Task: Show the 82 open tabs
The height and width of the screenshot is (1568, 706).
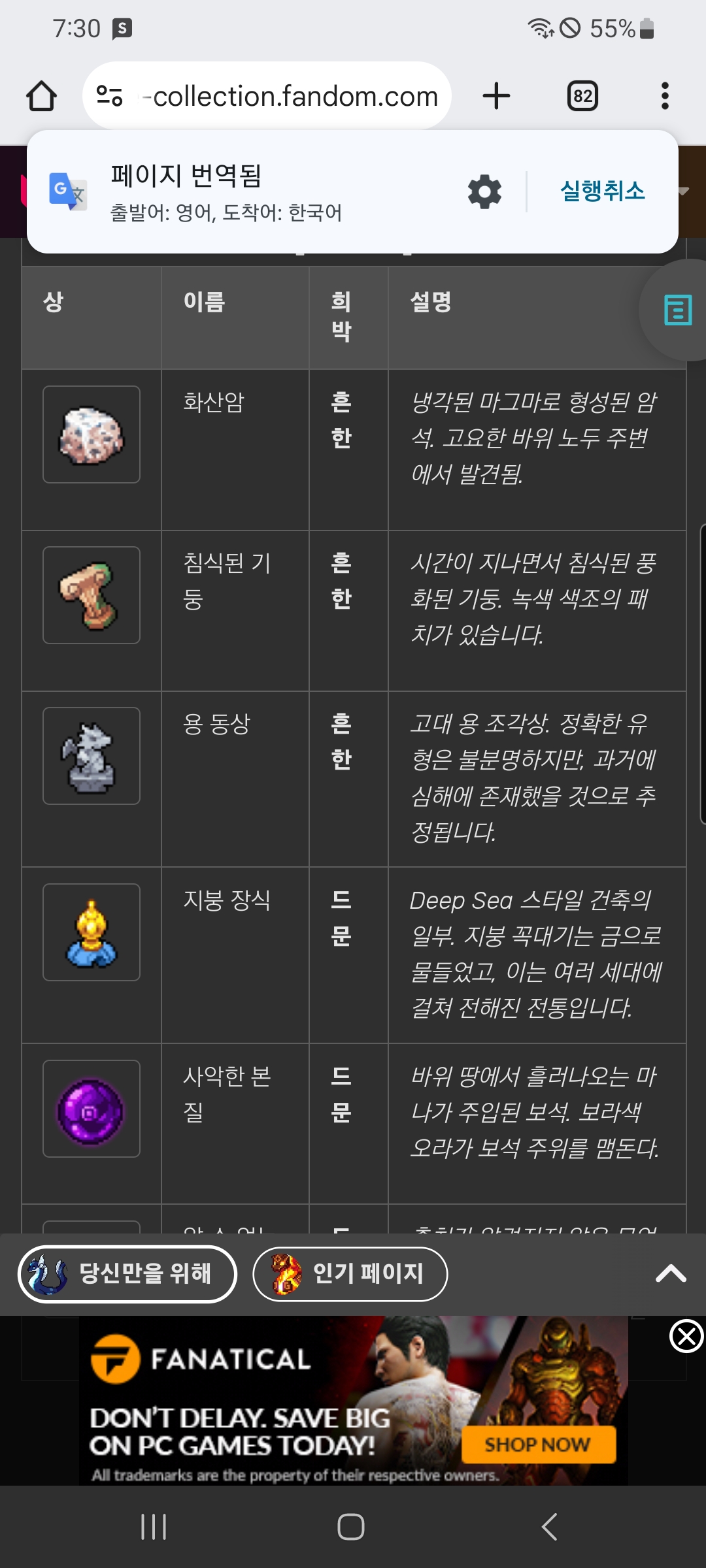Action: click(582, 97)
